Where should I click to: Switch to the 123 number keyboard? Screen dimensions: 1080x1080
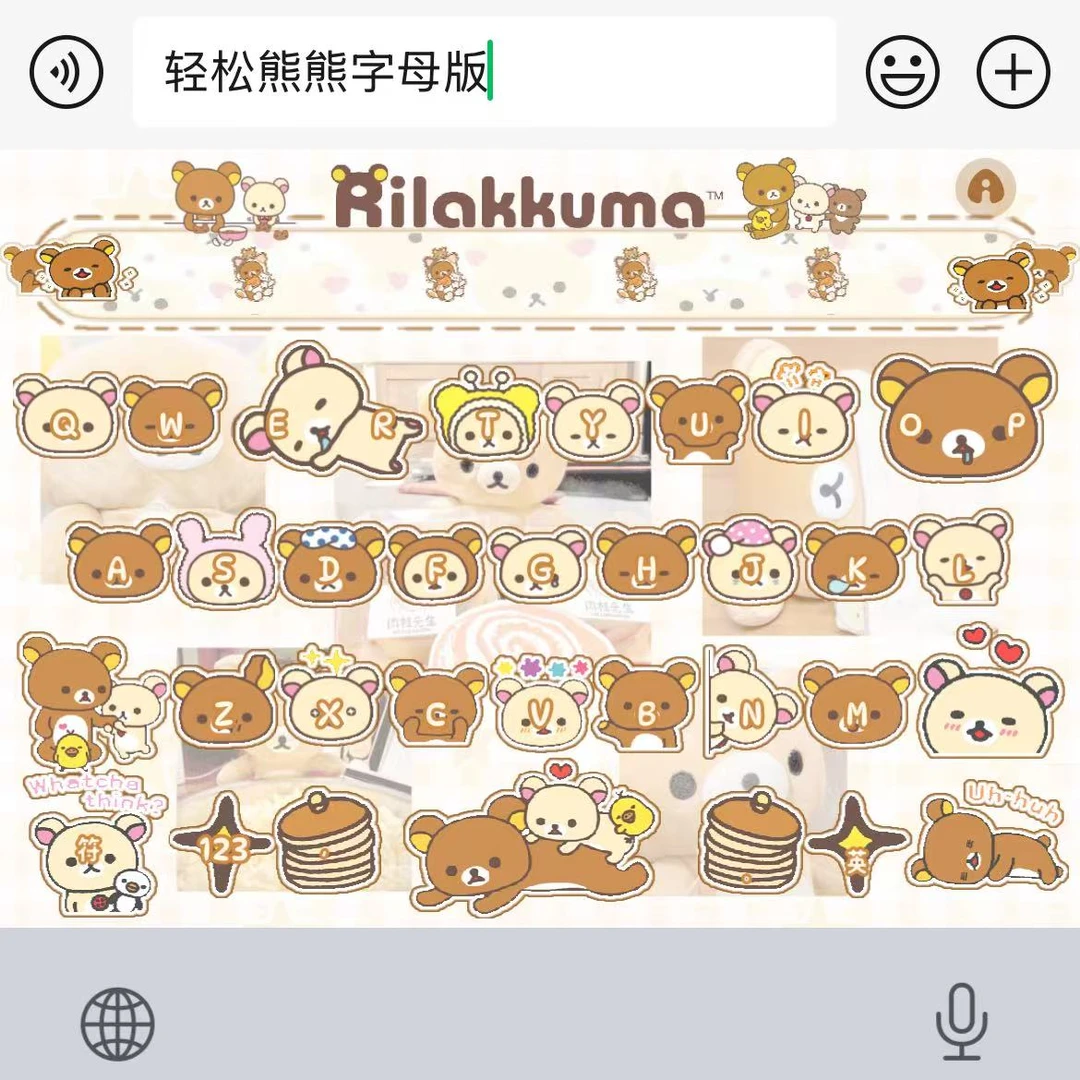tap(222, 850)
